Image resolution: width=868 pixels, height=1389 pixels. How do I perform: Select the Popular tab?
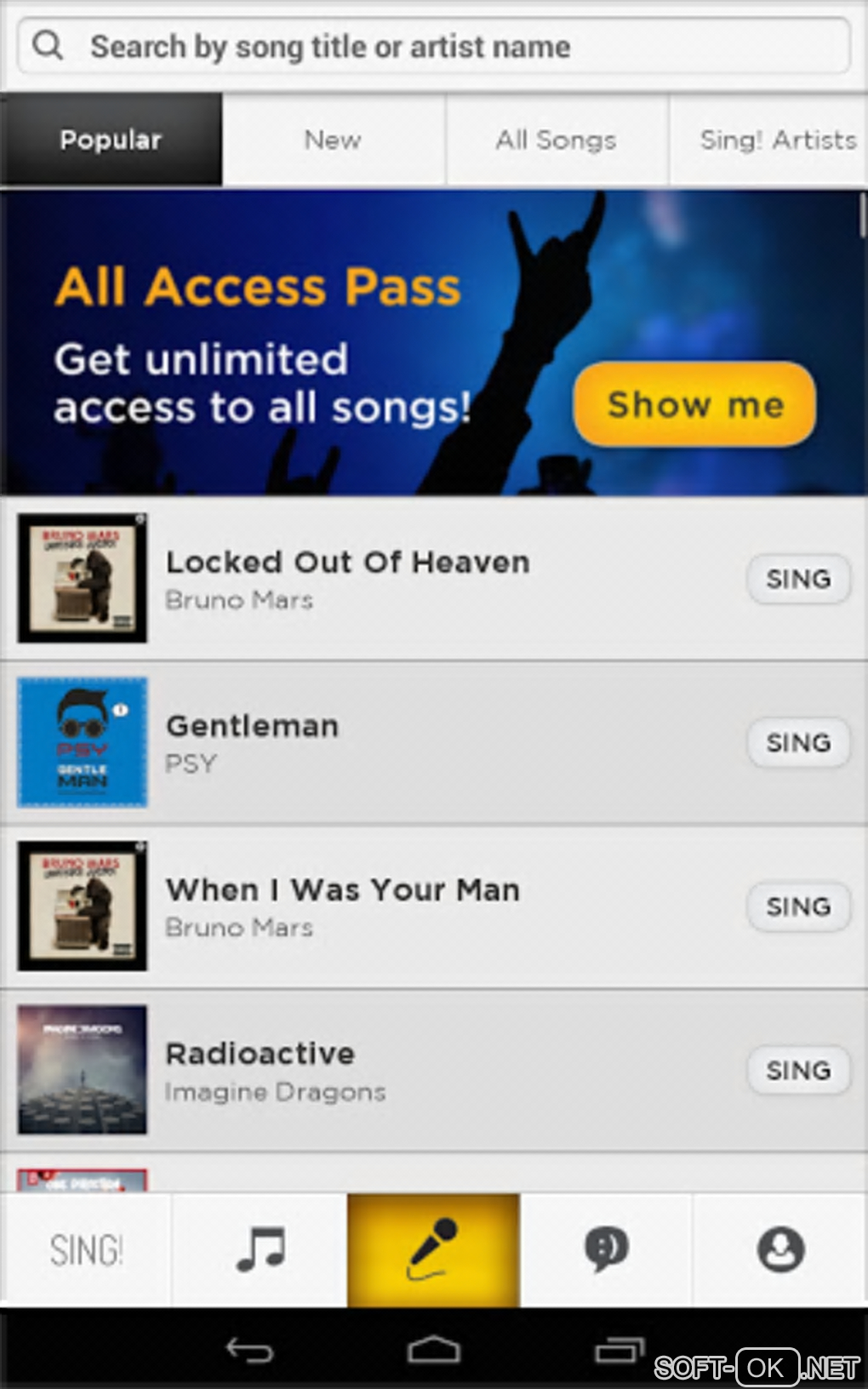coord(111,140)
